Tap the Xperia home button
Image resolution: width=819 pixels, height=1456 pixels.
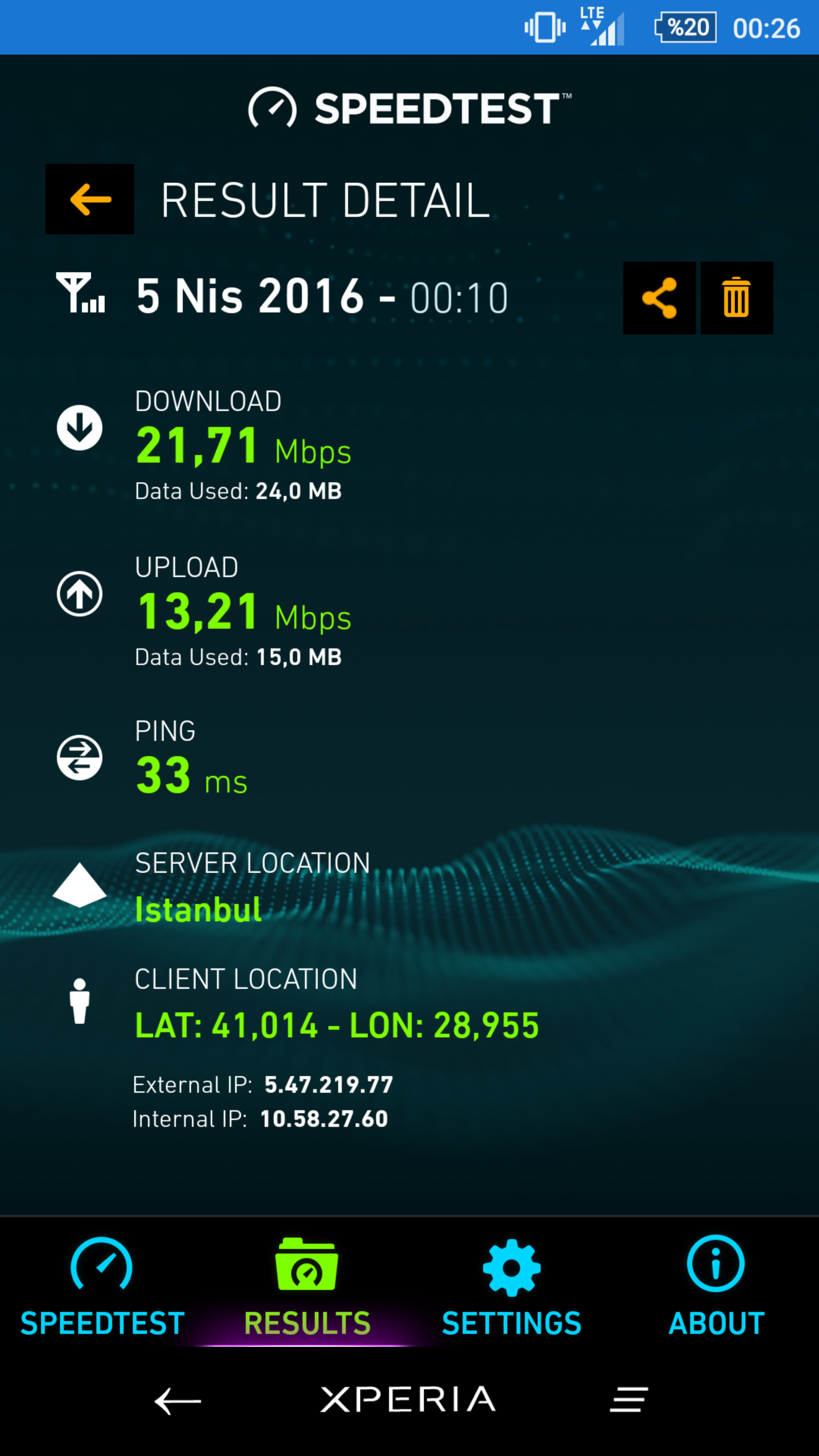coord(408,1400)
